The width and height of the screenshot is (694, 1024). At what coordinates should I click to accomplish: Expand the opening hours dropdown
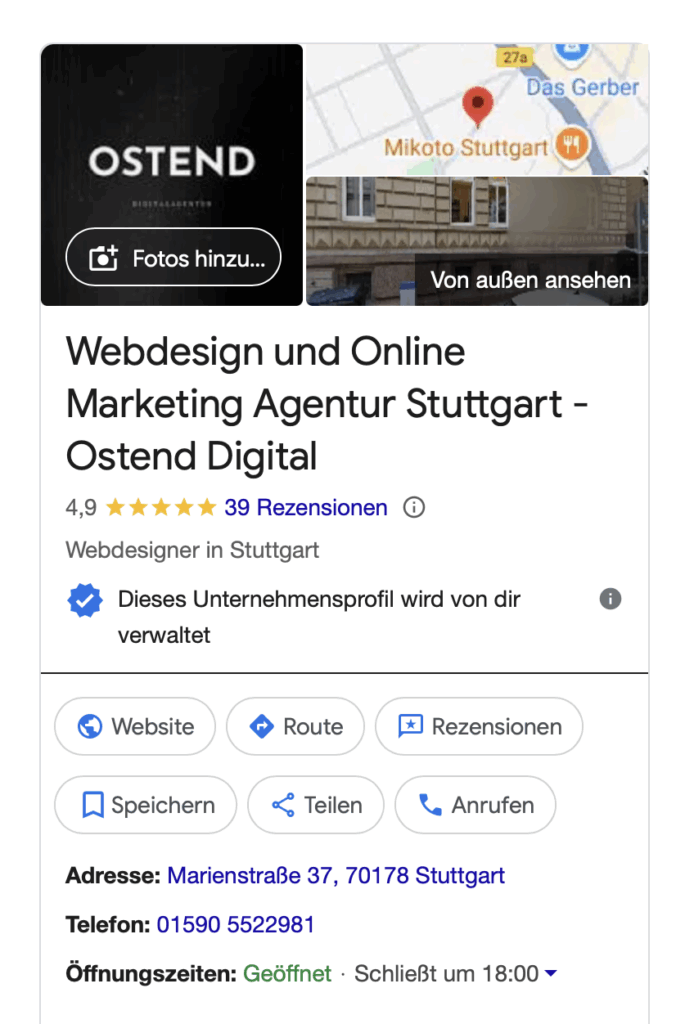click(551, 974)
